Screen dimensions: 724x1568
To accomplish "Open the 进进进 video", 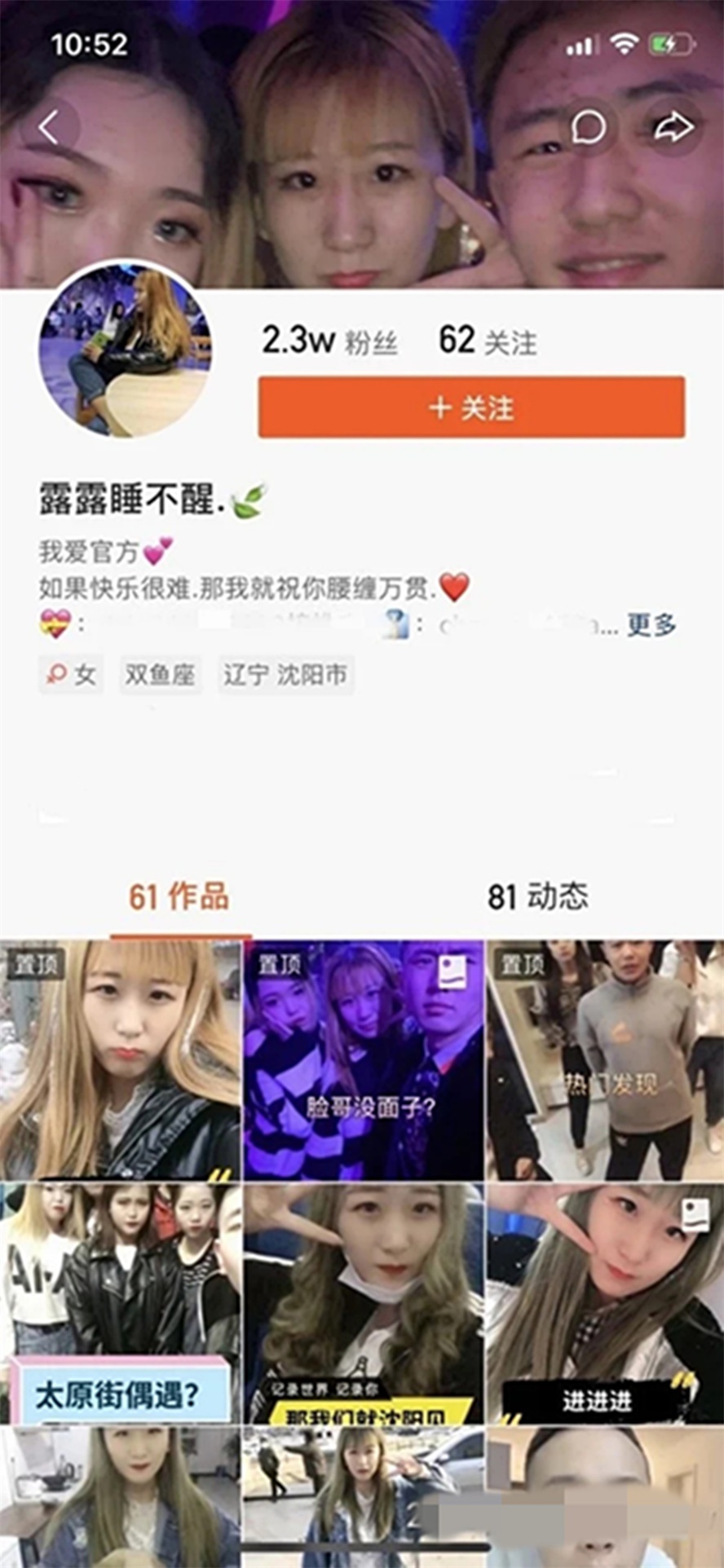I will click(604, 1304).
